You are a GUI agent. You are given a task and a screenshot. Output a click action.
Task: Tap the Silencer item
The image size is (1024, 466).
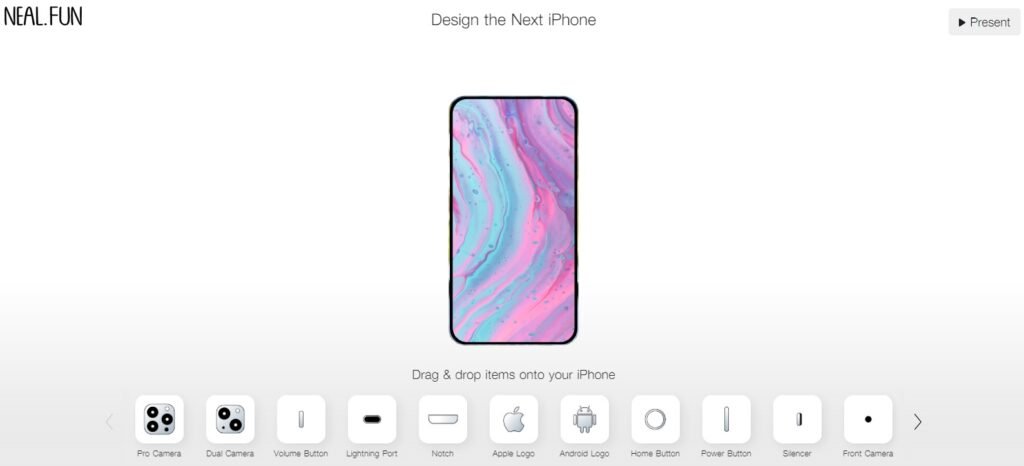pyautogui.click(x=797, y=420)
